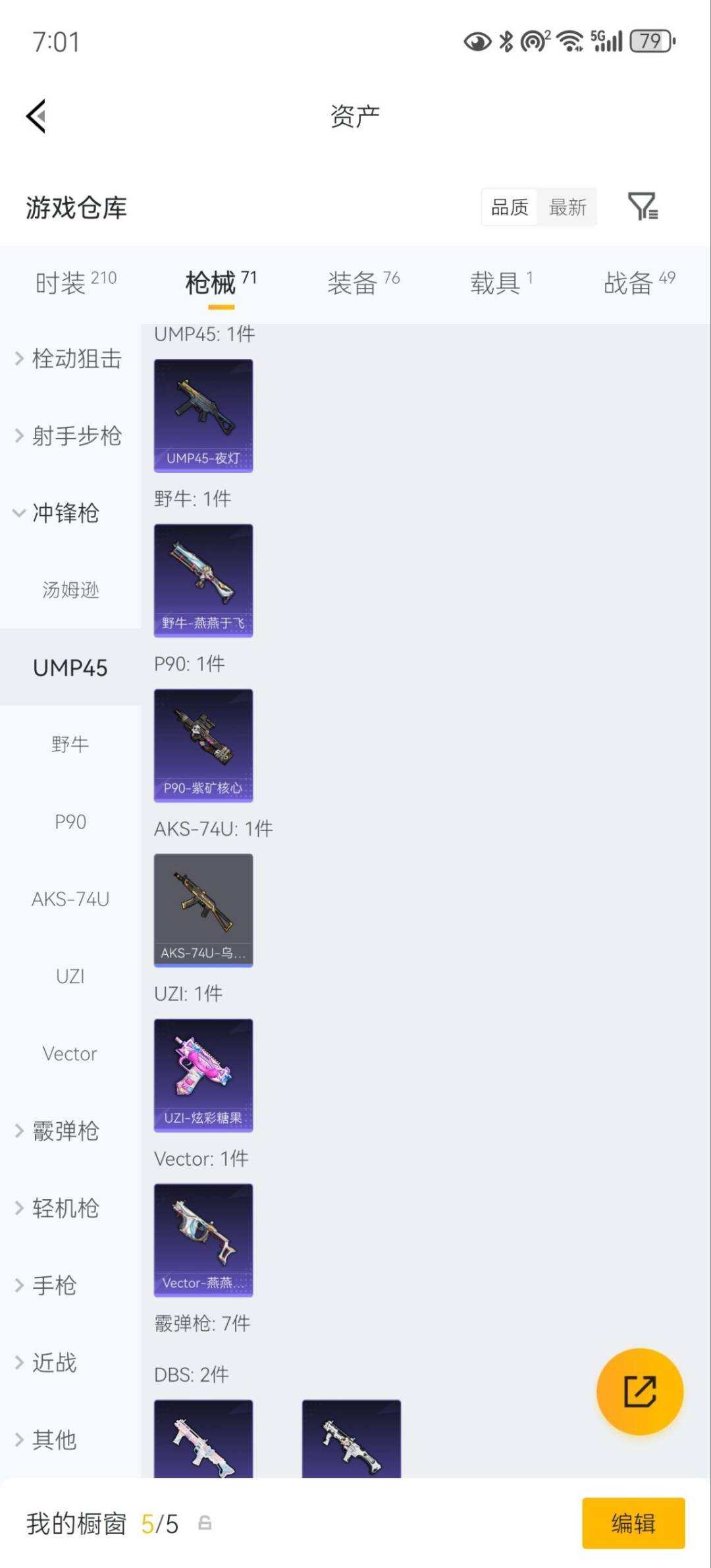
Task: Open the 野牛-燕燕于飞 skin thumbnail
Action: pos(203,580)
